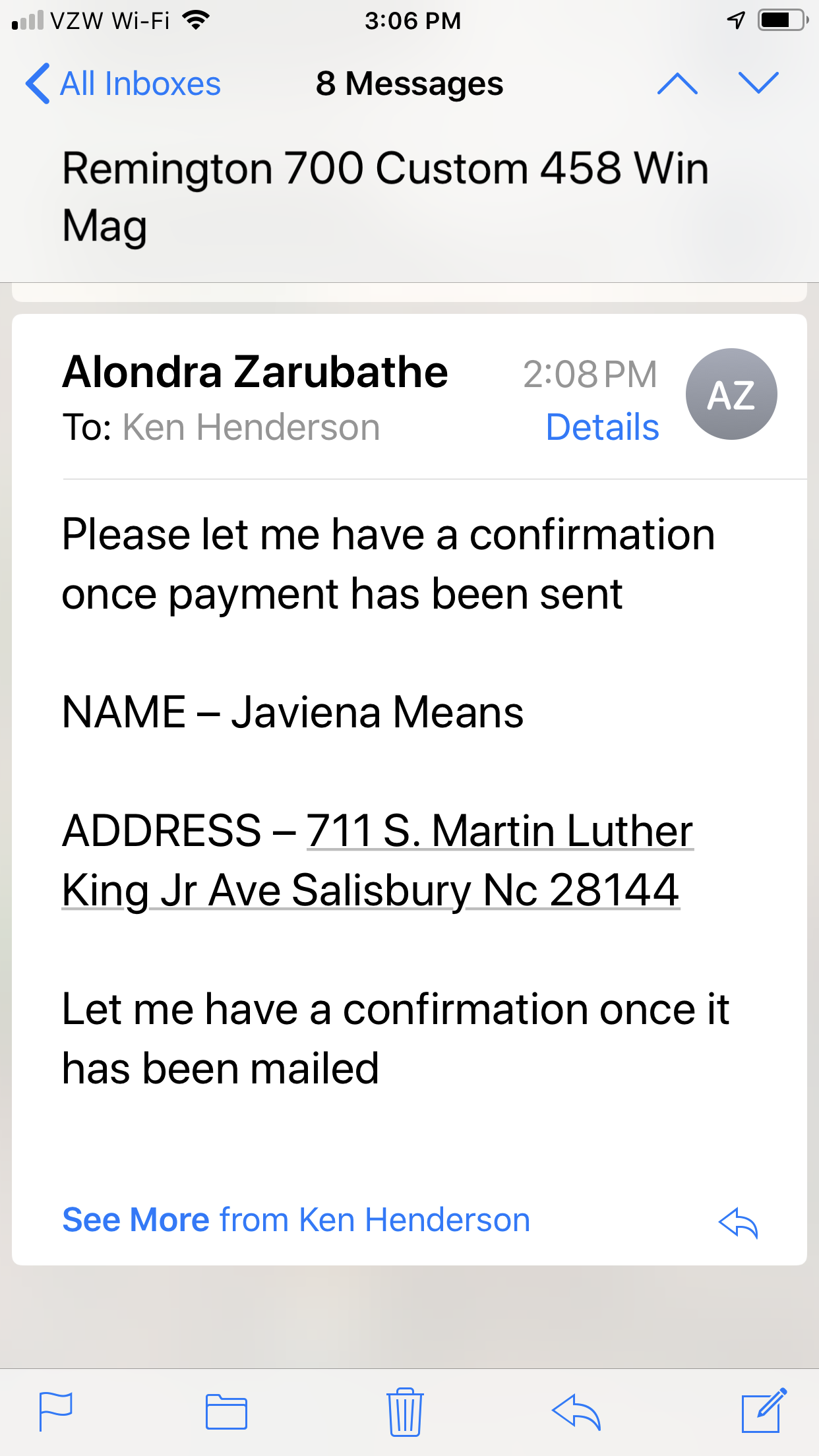The width and height of the screenshot is (819, 1456).
Task: Open the AZ contact avatar
Action: coord(731,394)
